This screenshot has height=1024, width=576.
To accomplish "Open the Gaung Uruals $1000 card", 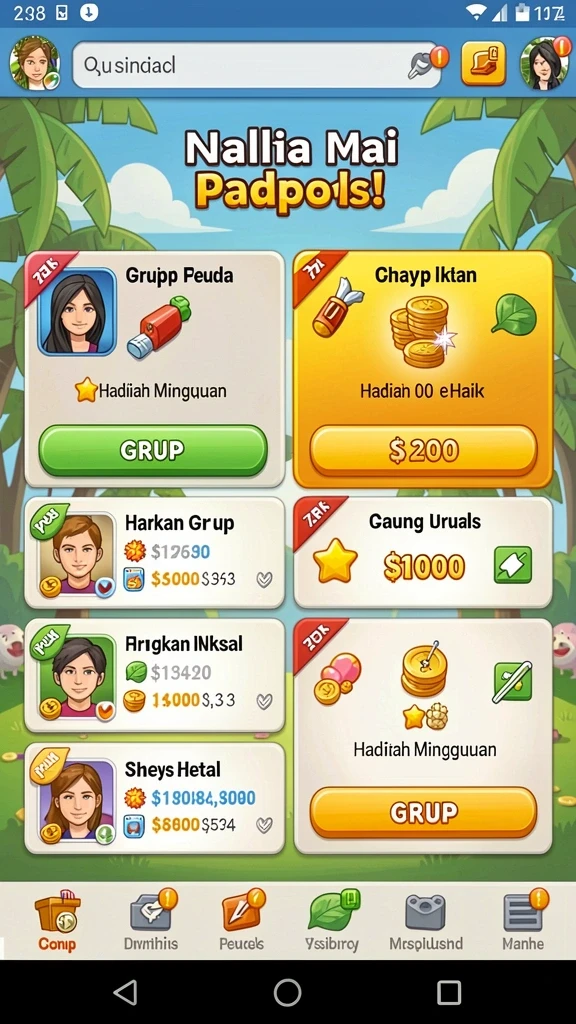I will [423, 553].
